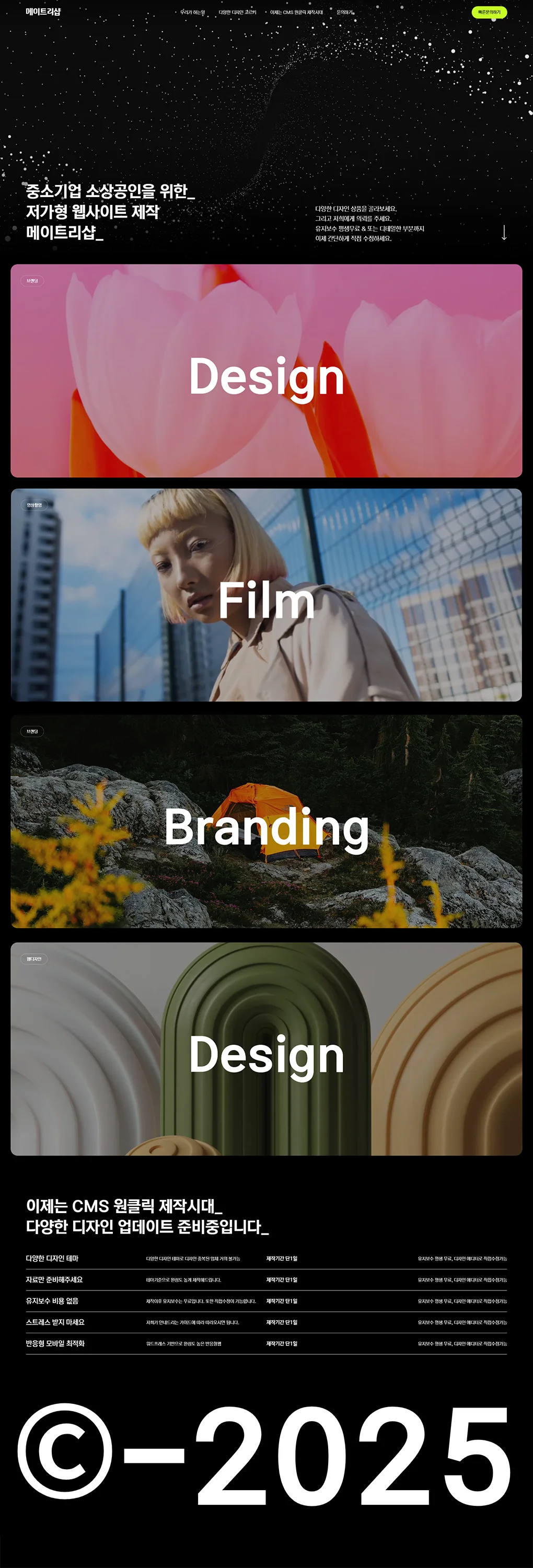Viewport: 533px width, 1568px height.
Task: Select 문의하기 in the top navigation
Action: [345, 12]
